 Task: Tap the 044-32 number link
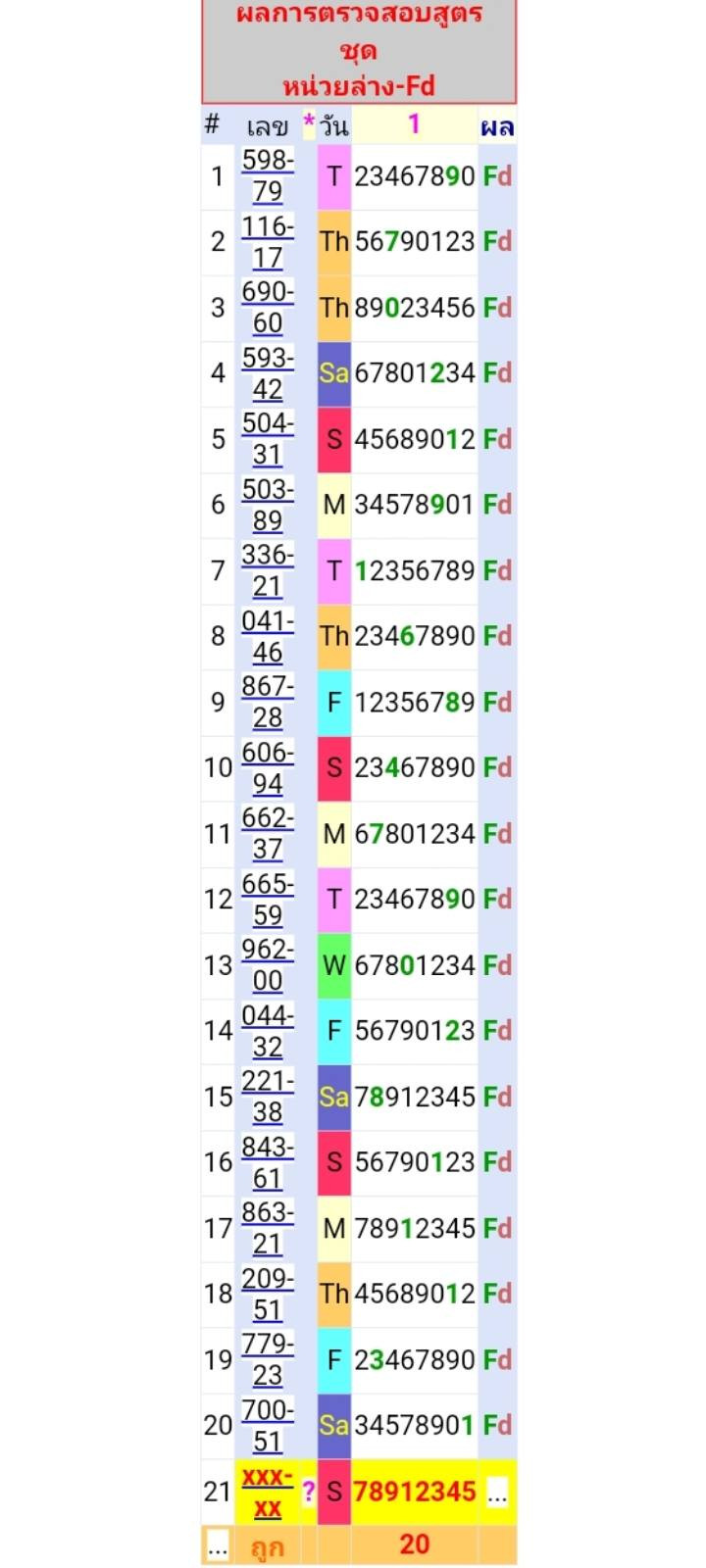[x=268, y=1029]
